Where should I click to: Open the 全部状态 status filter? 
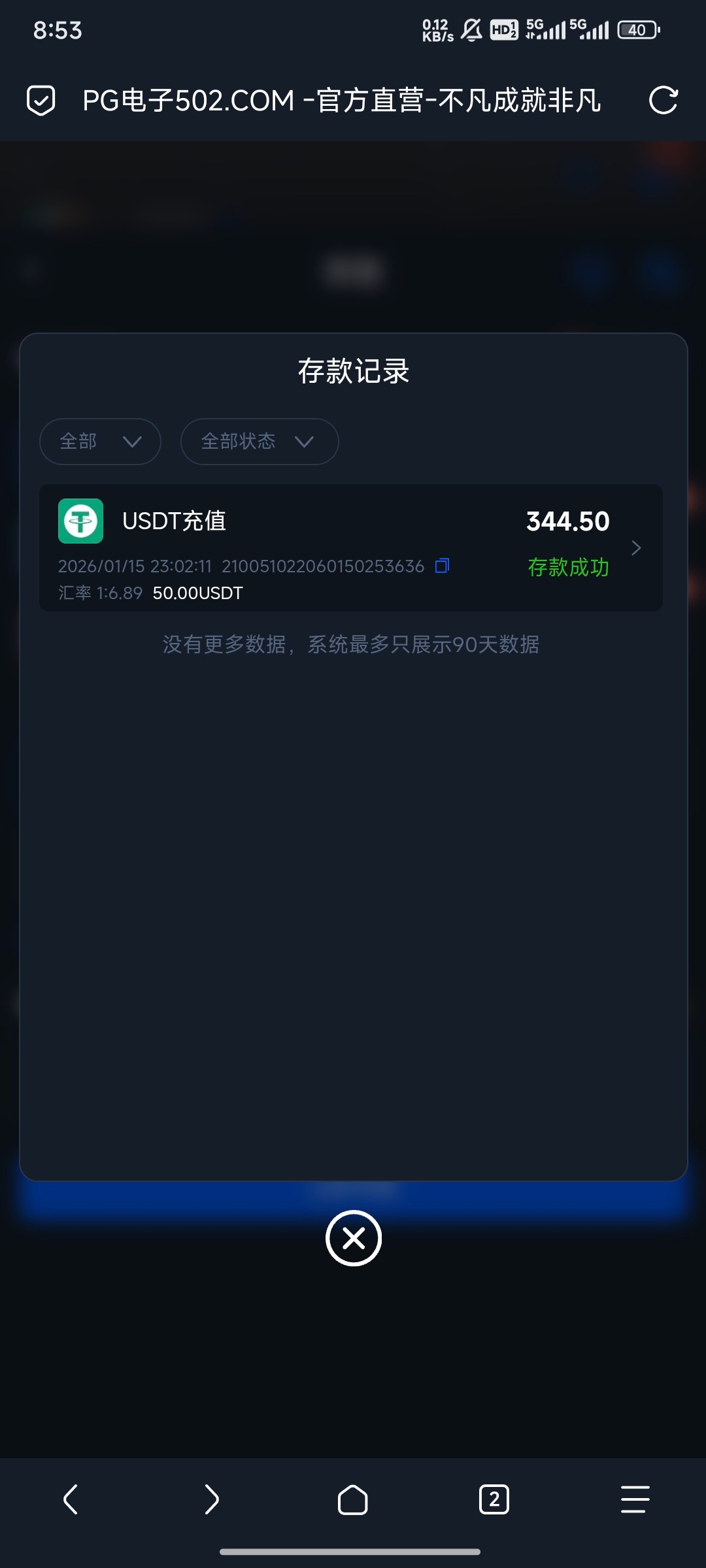pos(259,442)
